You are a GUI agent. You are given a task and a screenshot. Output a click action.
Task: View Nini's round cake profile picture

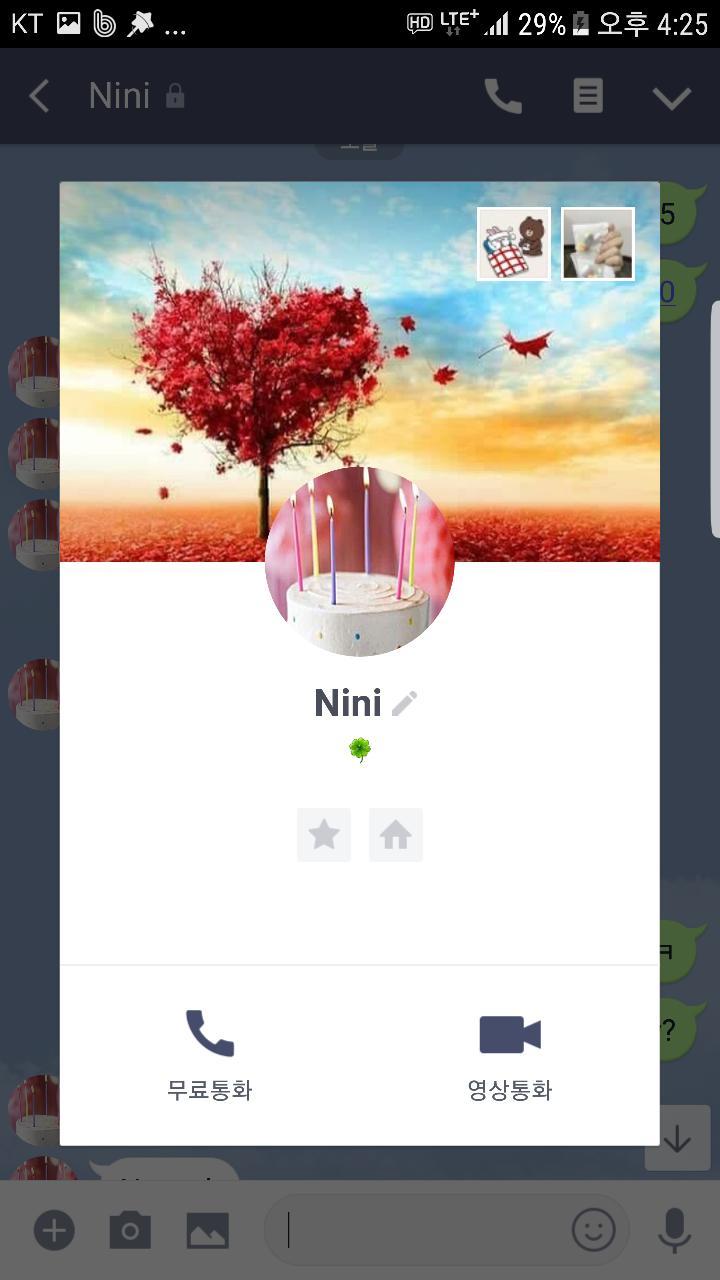coord(360,562)
